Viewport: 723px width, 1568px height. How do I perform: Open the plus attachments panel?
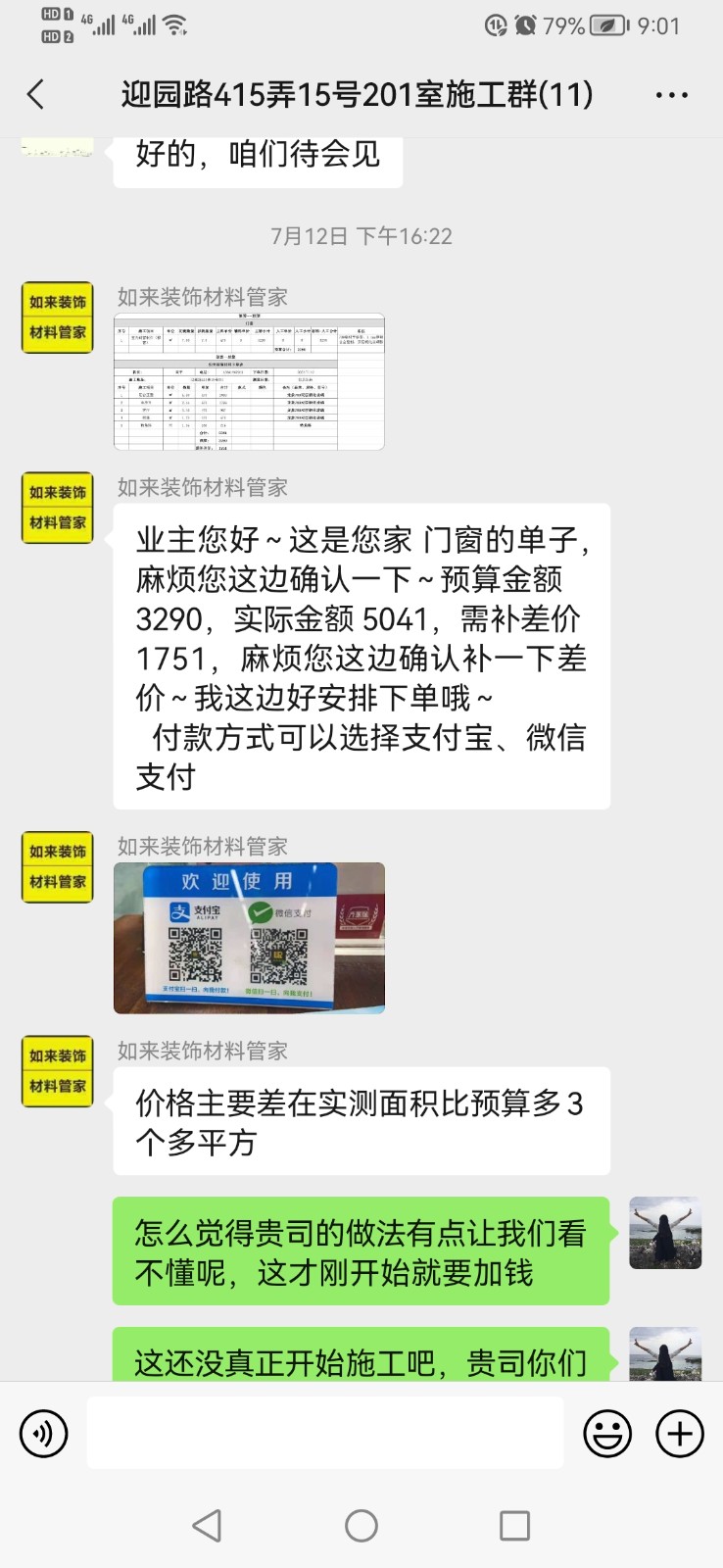point(680,1434)
